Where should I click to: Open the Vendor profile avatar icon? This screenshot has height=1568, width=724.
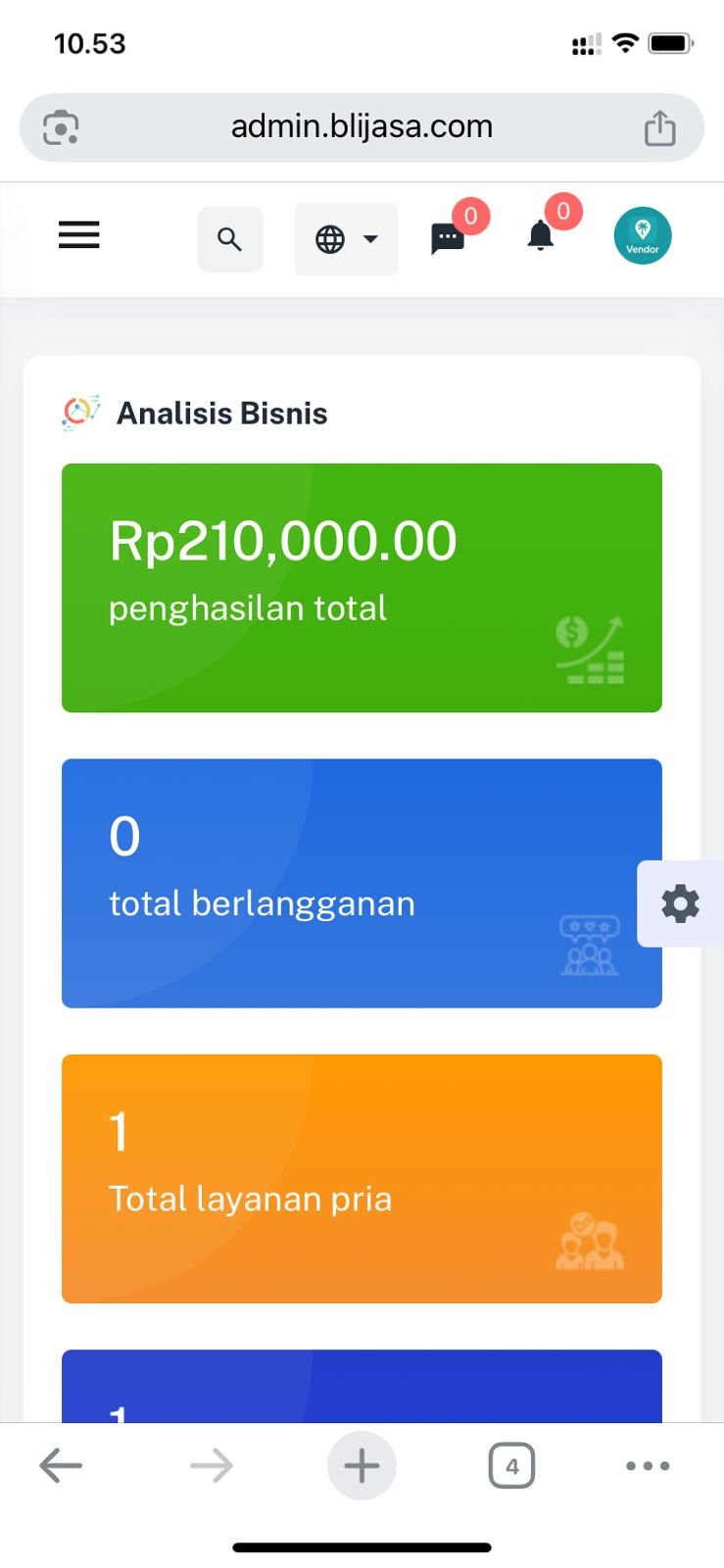coord(642,235)
